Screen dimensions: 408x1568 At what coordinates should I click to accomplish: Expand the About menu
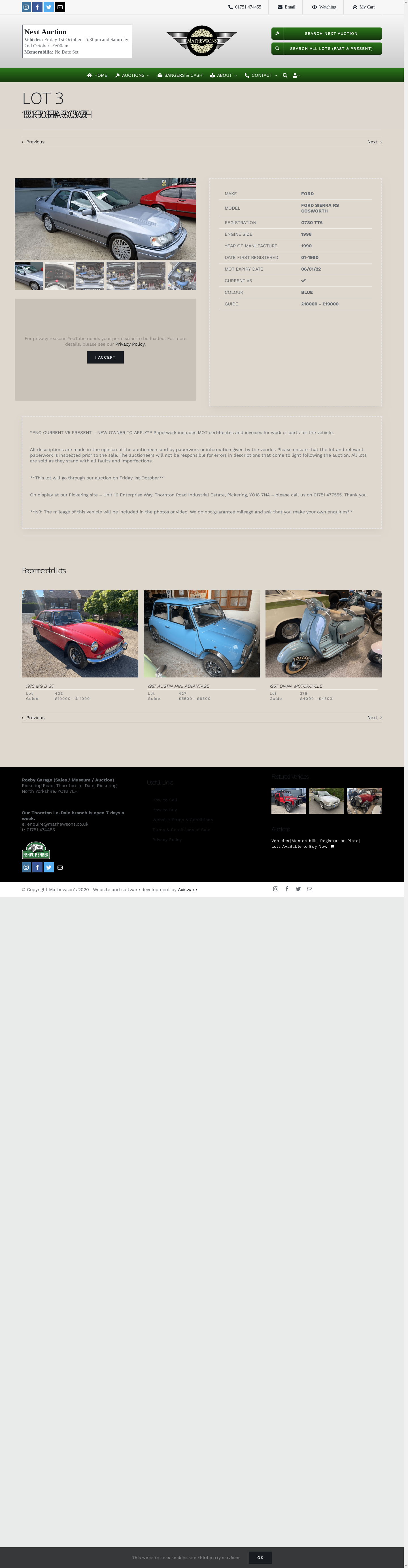[x=224, y=75]
